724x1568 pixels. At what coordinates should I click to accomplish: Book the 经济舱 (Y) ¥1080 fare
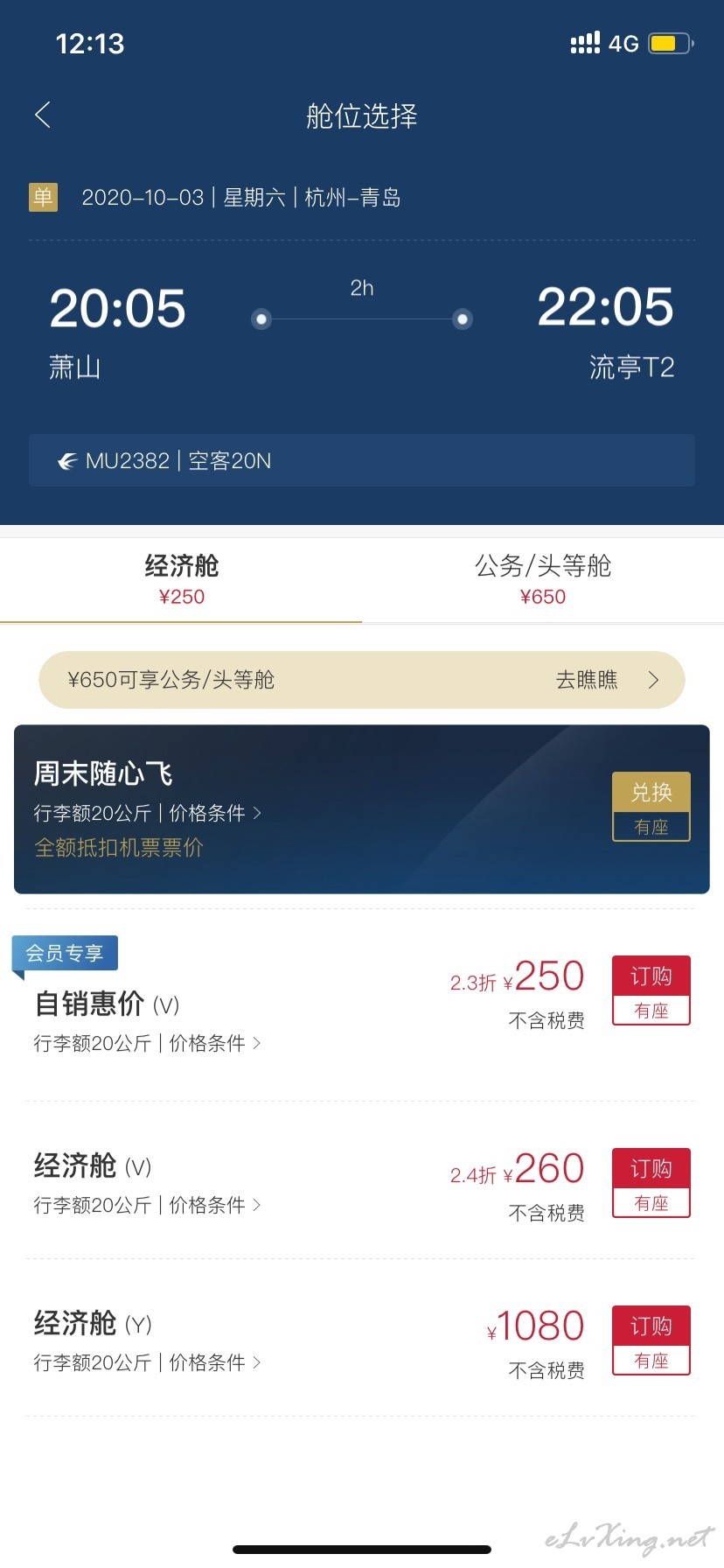click(x=651, y=1340)
